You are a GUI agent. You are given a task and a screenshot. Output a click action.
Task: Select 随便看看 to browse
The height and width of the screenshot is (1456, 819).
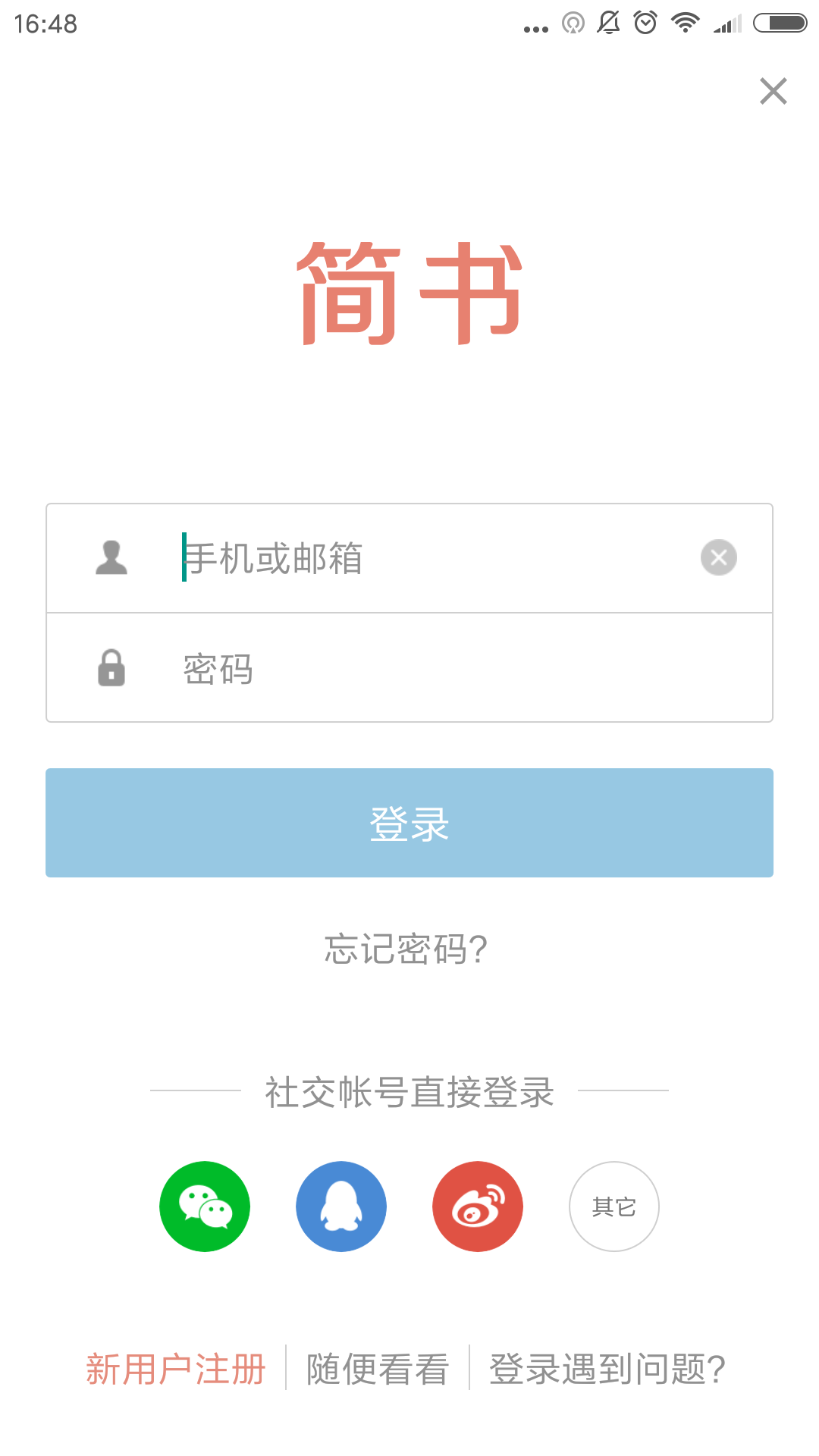click(x=378, y=1369)
